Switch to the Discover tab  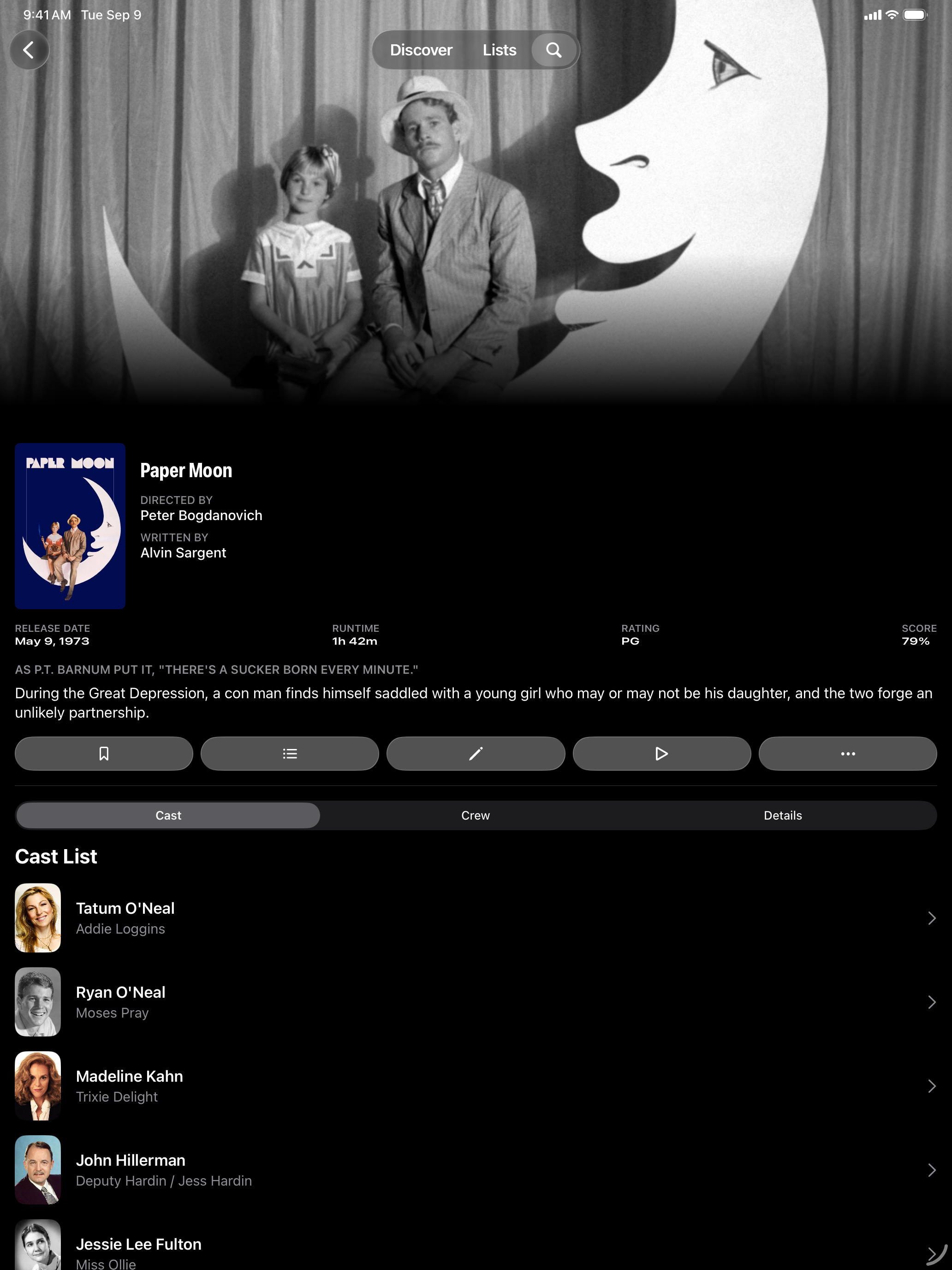[421, 50]
